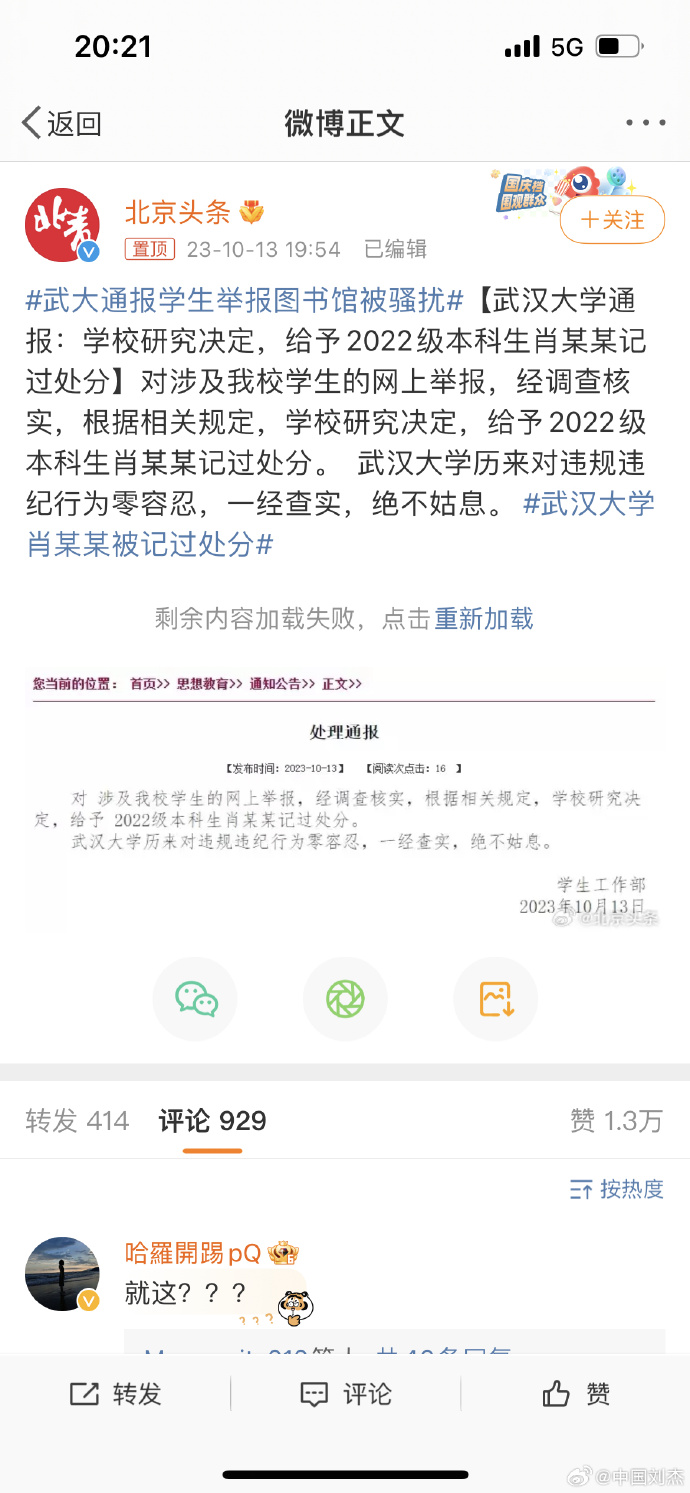Image resolution: width=690 pixels, height=1493 pixels.
Task: Write a comment via the bottom 评论 button
Action: click(x=345, y=1394)
